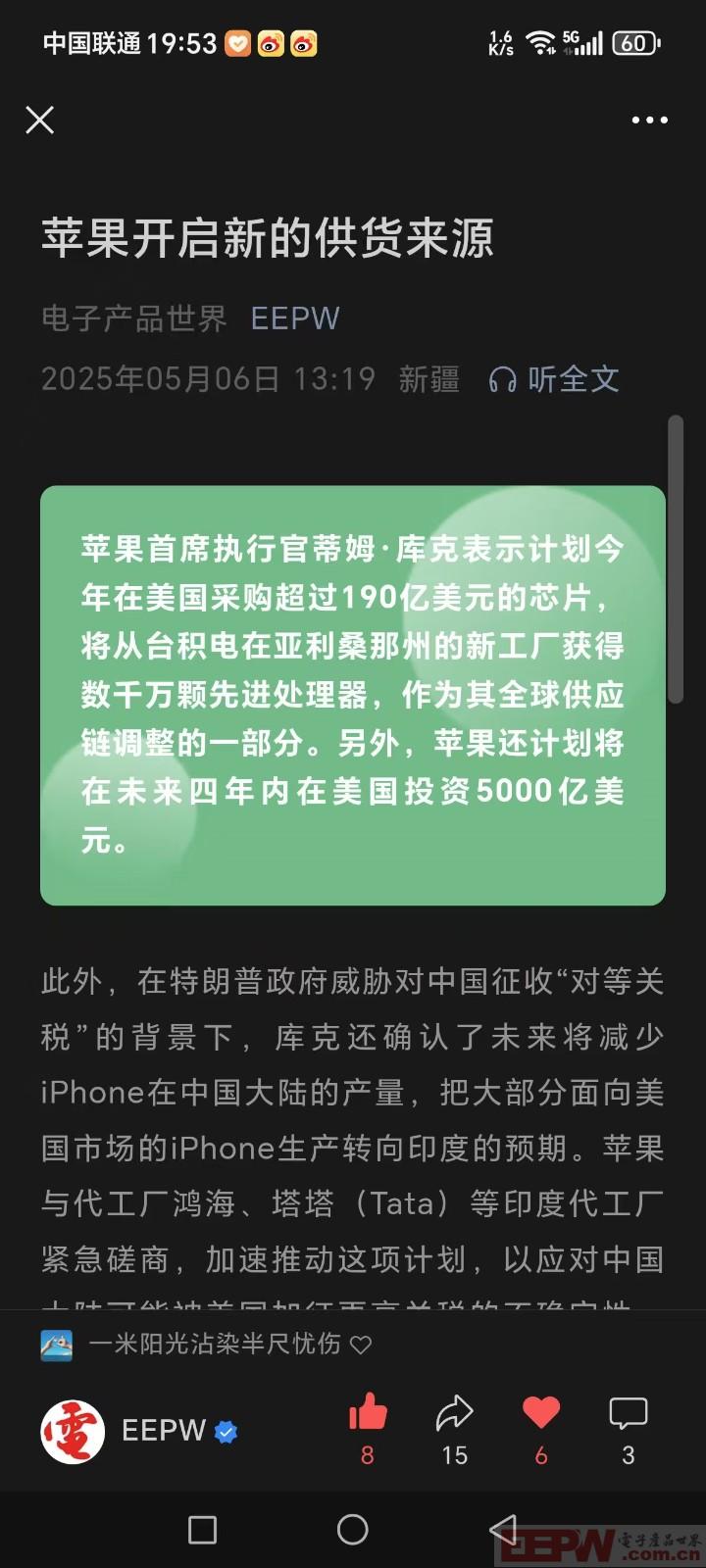Go to the home screen via system home button
The image size is (706, 1568).
click(x=352, y=1530)
